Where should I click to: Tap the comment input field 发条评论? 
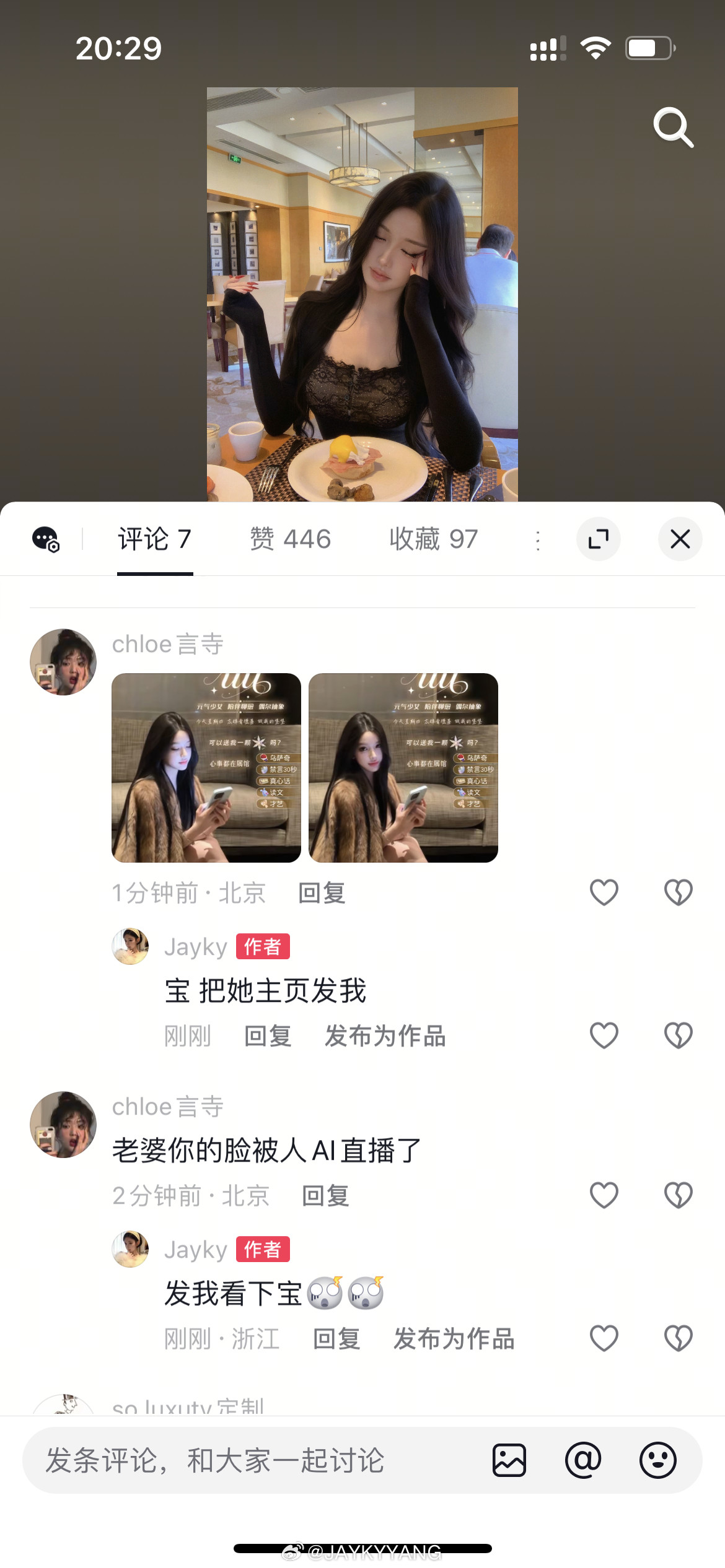pyautogui.click(x=217, y=1460)
